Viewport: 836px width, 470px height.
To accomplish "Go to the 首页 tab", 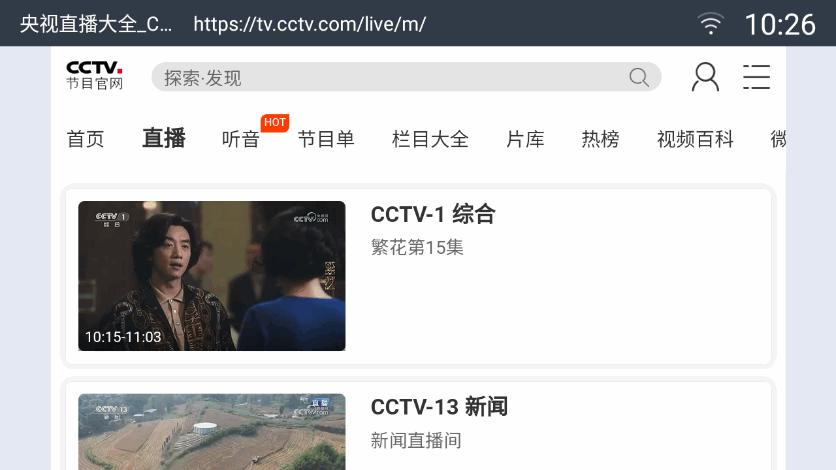I will coord(85,139).
